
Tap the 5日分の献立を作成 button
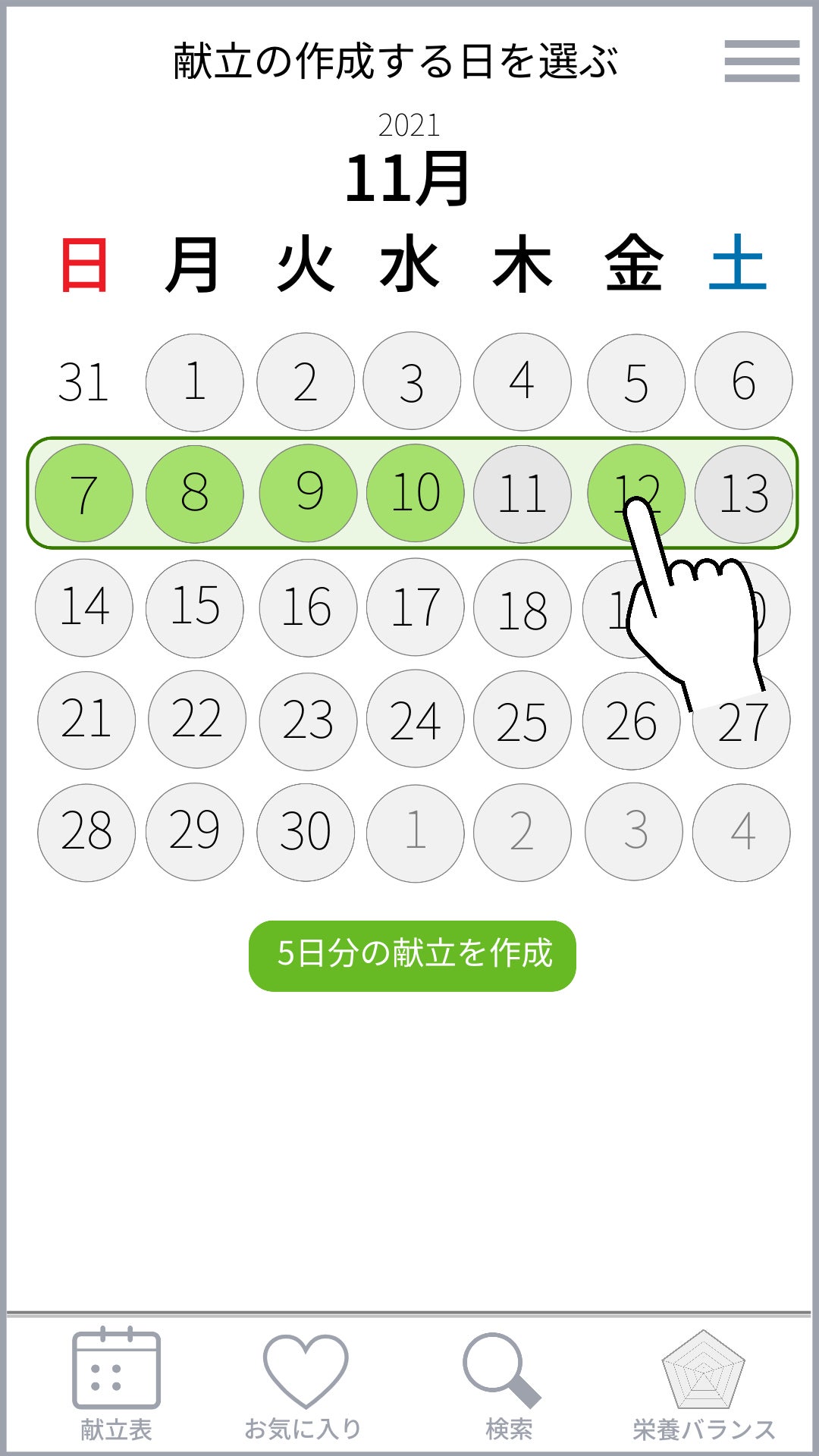coord(412,955)
